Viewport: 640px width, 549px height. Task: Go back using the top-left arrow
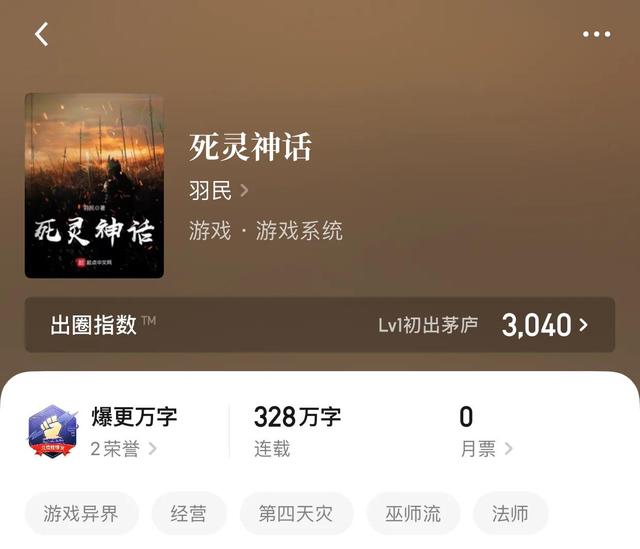pos(42,34)
